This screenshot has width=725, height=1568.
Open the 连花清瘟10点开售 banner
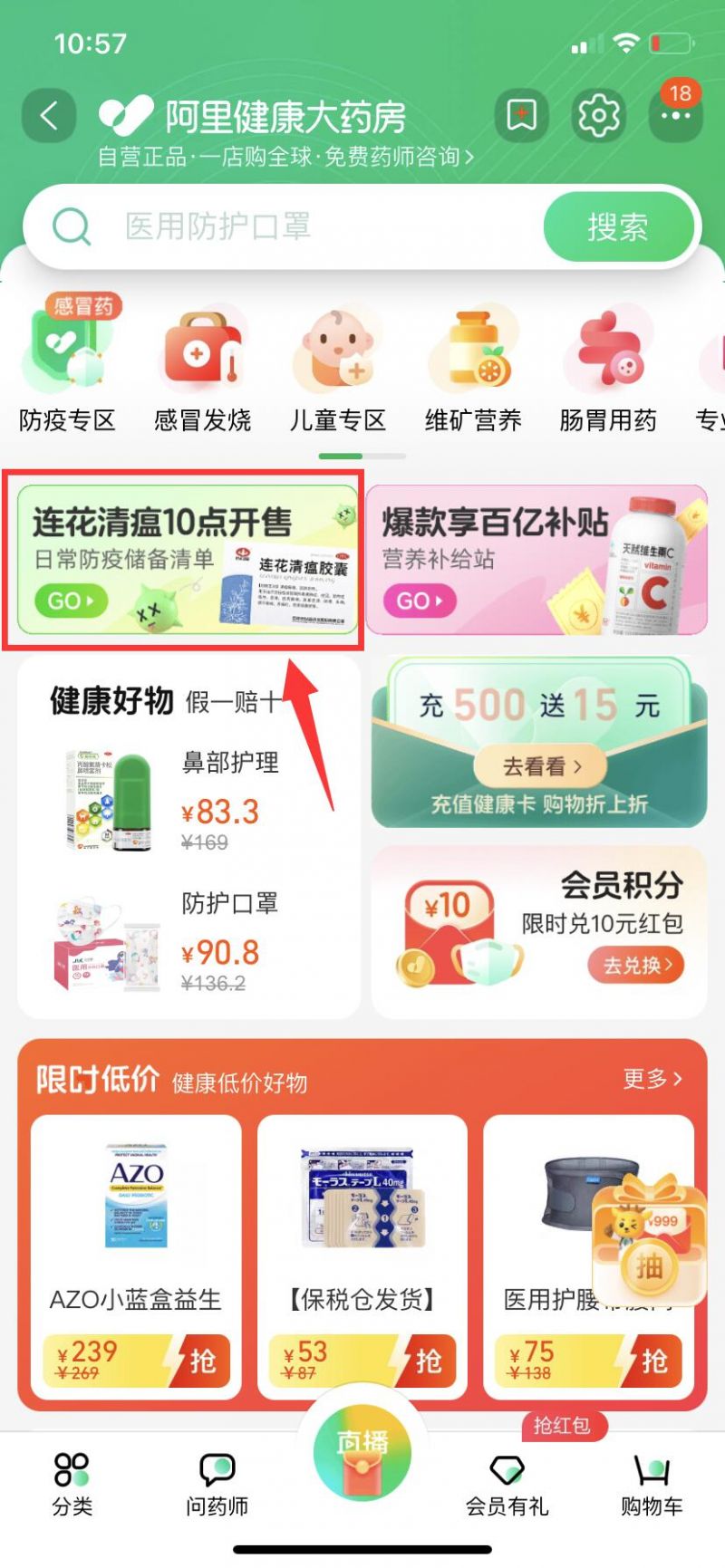click(186, 560)
